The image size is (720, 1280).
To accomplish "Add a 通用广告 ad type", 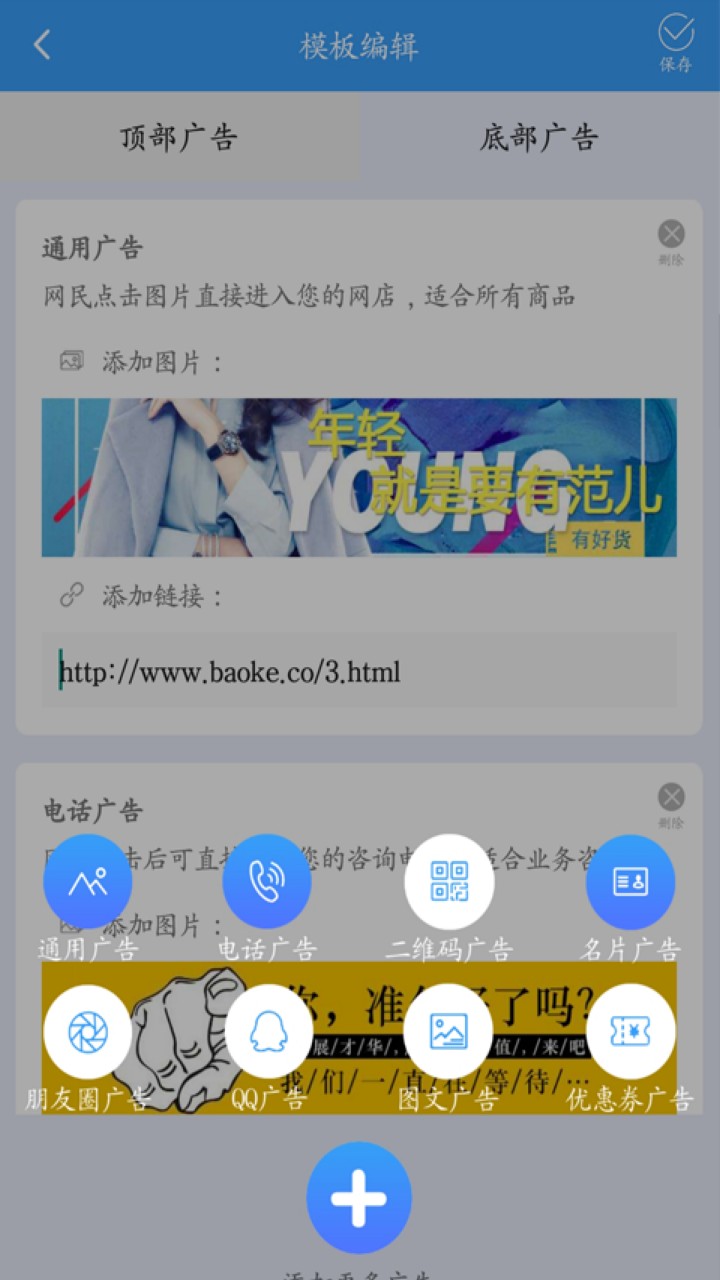I will pos(88,881).
